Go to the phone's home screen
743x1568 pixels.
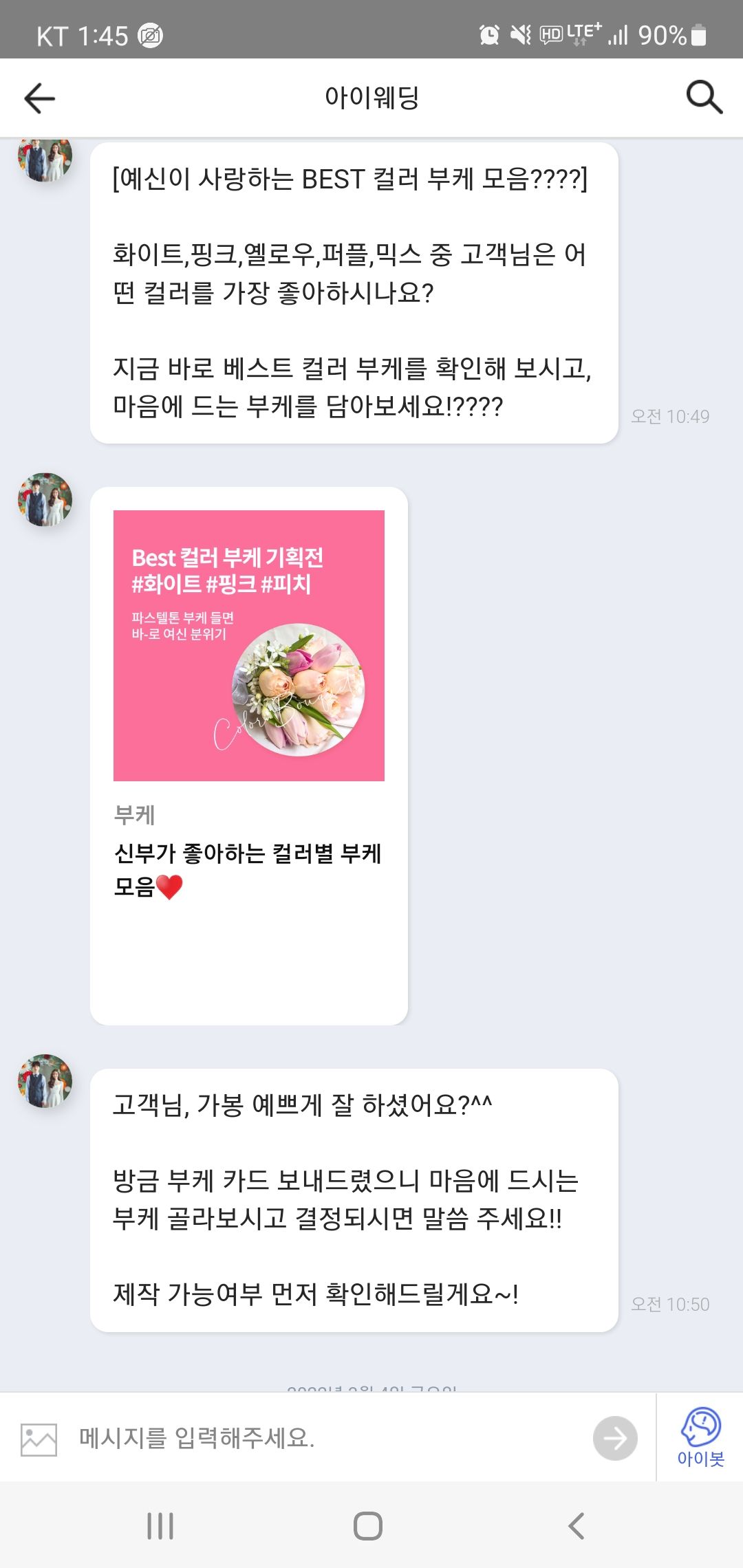click(x=368, y=1525)
